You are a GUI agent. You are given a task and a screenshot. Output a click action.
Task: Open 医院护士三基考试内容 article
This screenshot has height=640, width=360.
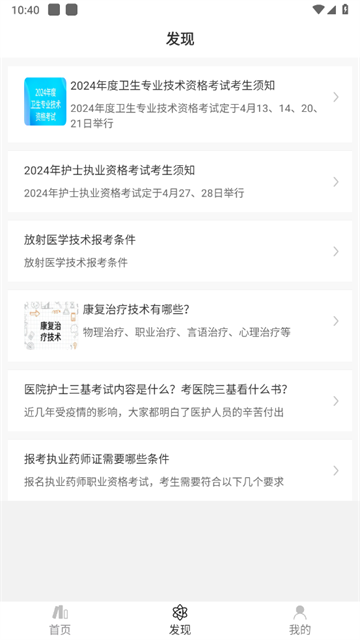coord(180,401)
